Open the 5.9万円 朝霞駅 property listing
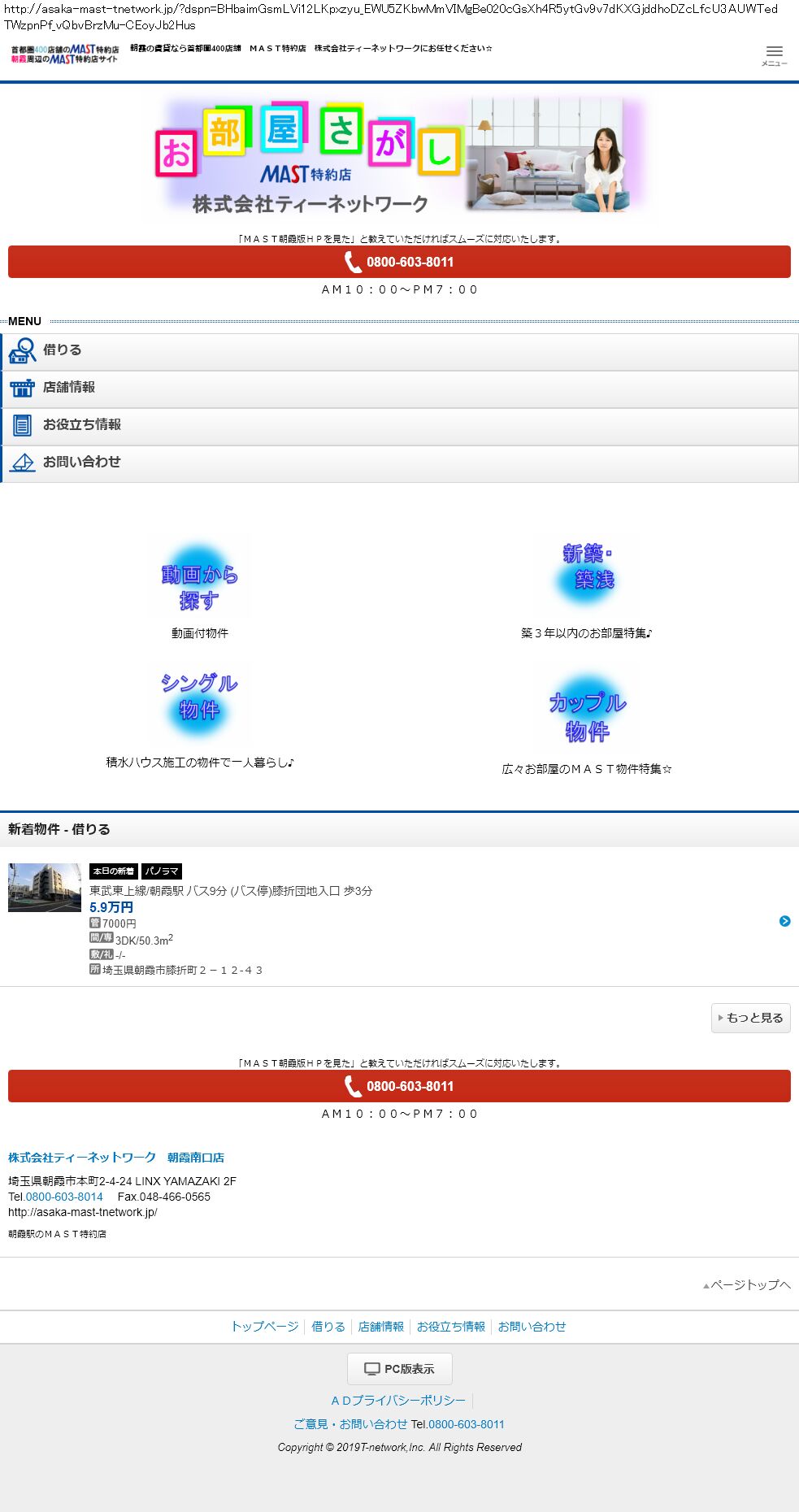 (399, 919)
